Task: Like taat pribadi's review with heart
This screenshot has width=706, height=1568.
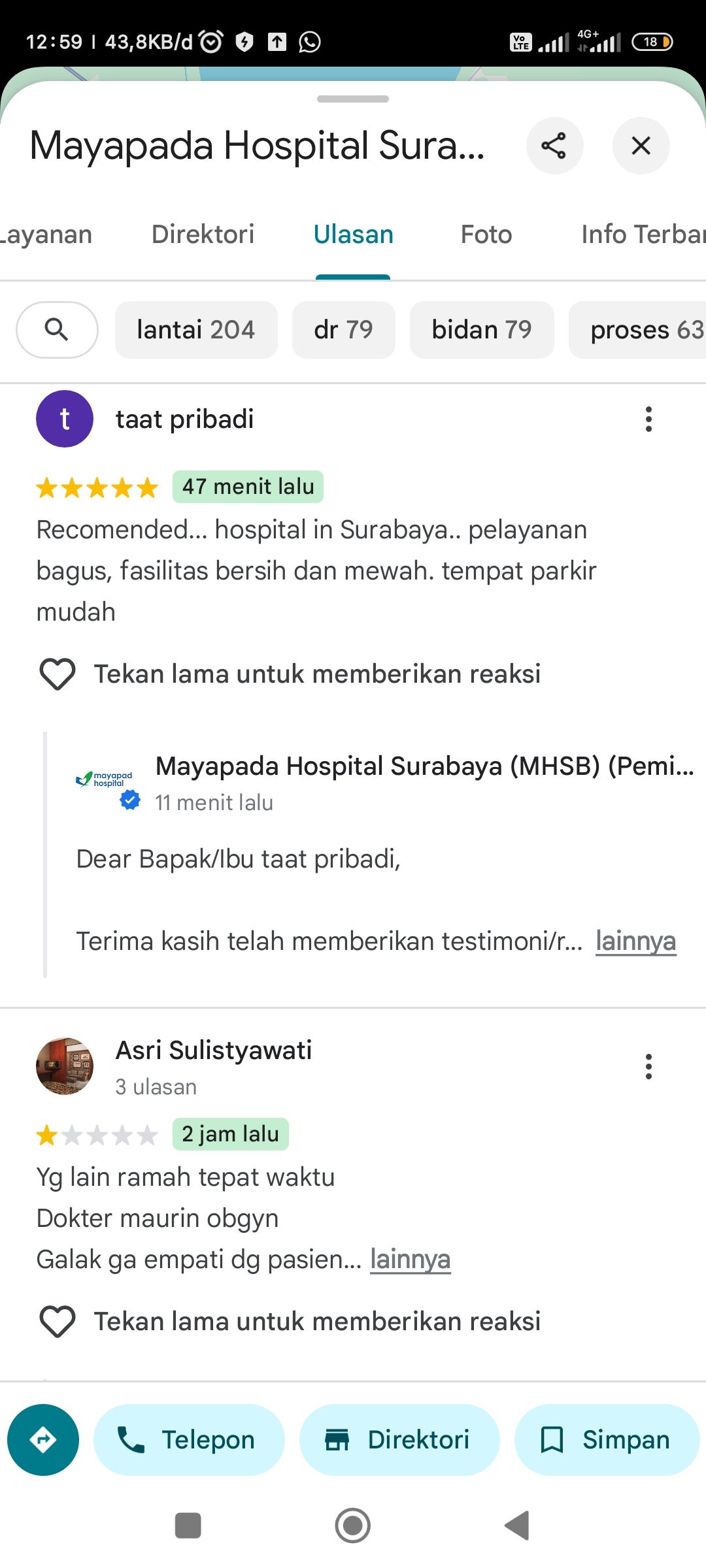Action: 58,674
